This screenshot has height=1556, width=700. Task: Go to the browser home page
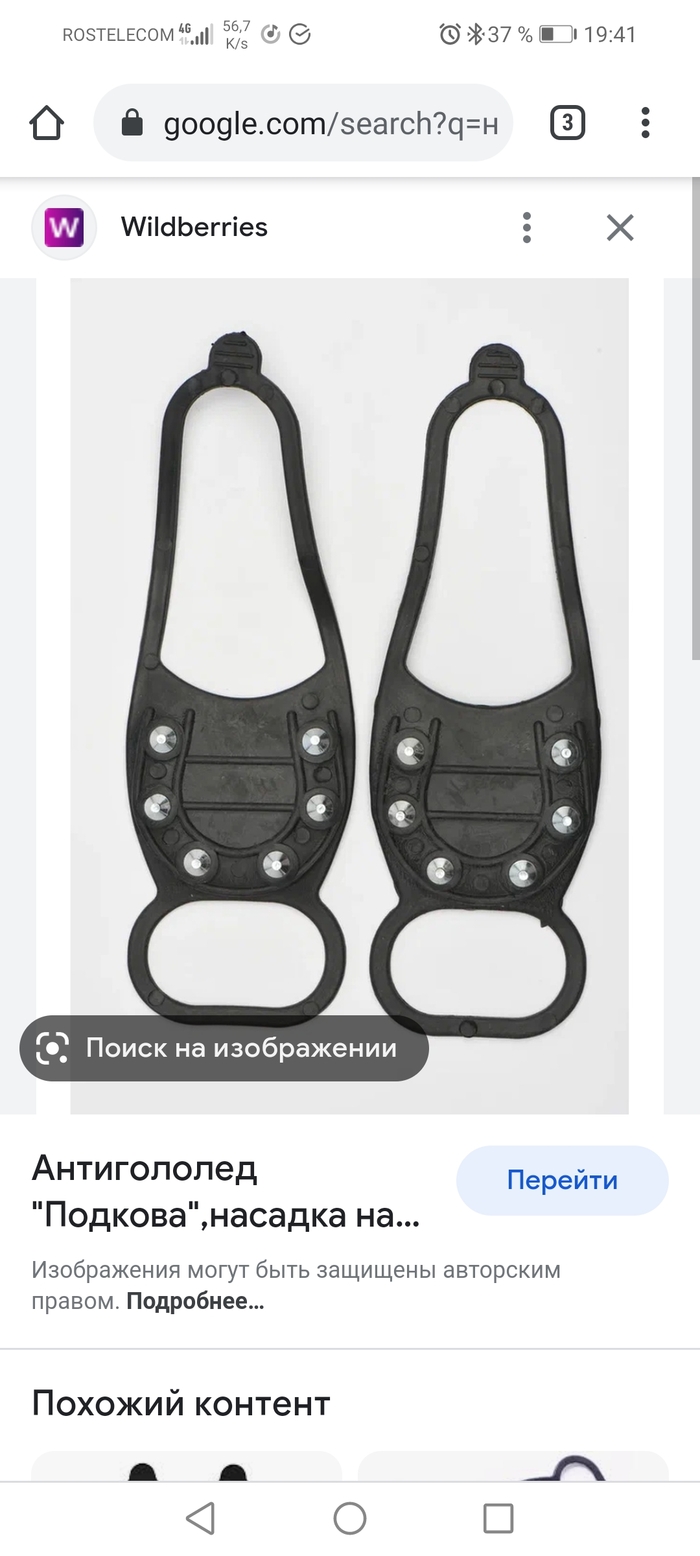47,124
